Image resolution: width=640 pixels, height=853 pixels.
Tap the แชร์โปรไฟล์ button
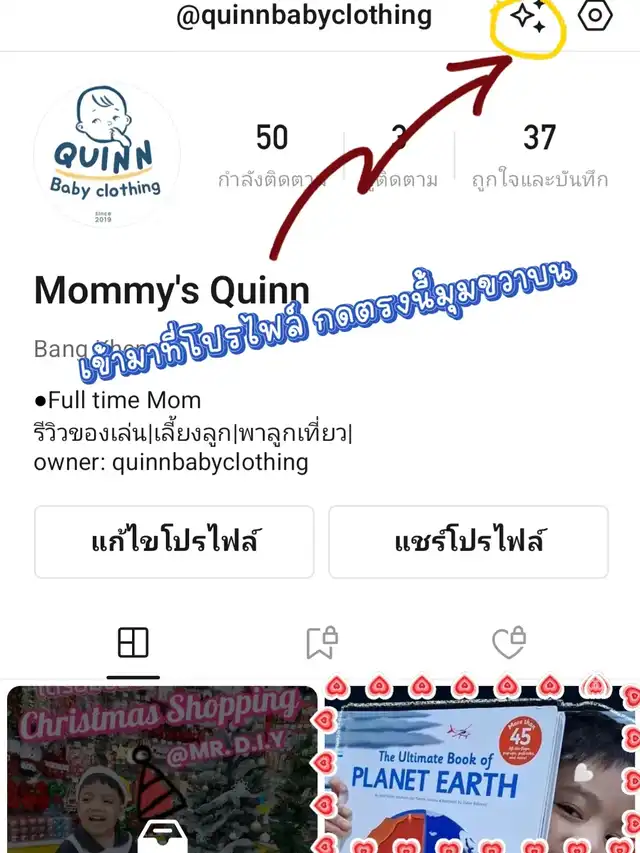coord(468,542)
